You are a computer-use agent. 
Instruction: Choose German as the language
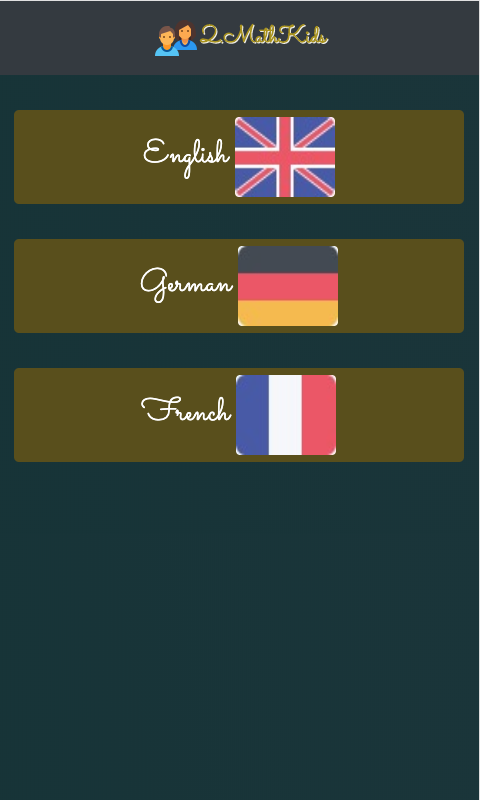pyautogui.click(x=239, y=286)
